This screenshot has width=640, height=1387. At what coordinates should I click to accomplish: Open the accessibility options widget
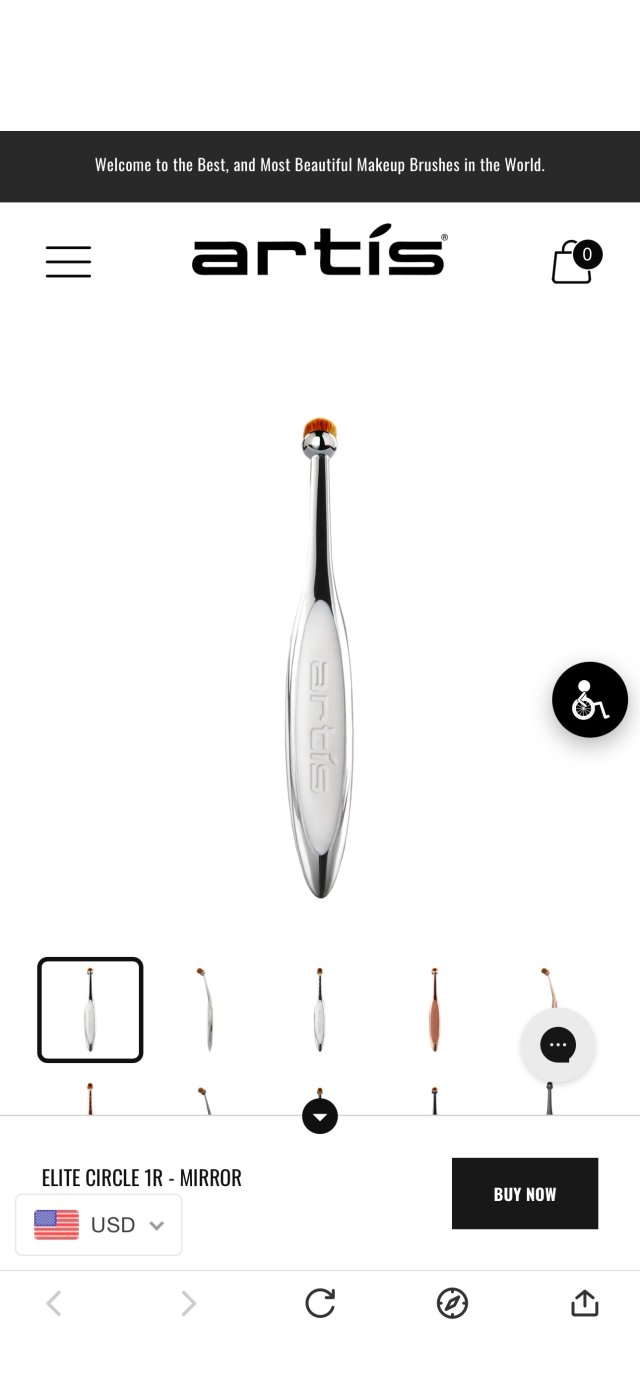(590, 700)
